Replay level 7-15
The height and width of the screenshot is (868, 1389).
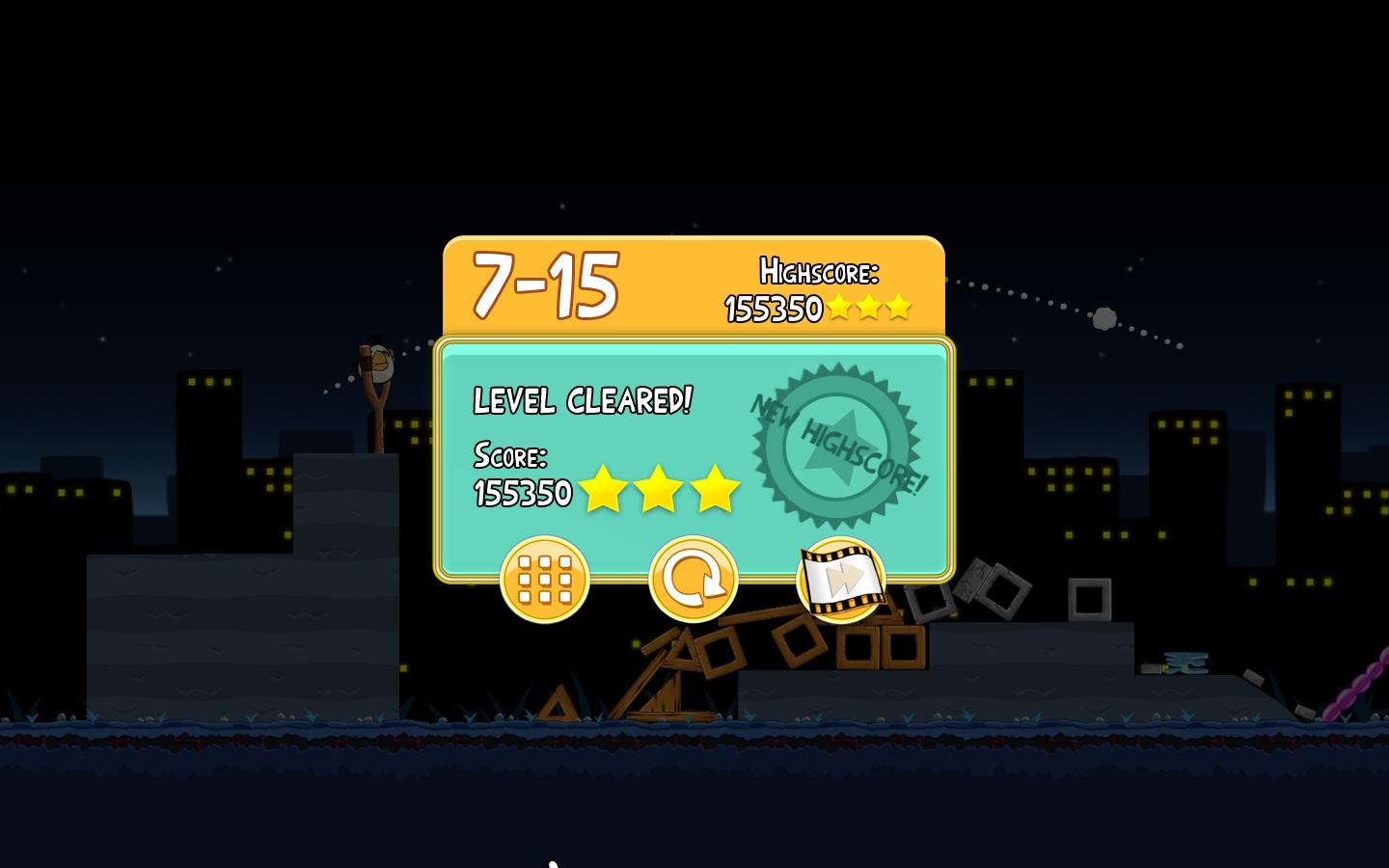click(693, 579)
